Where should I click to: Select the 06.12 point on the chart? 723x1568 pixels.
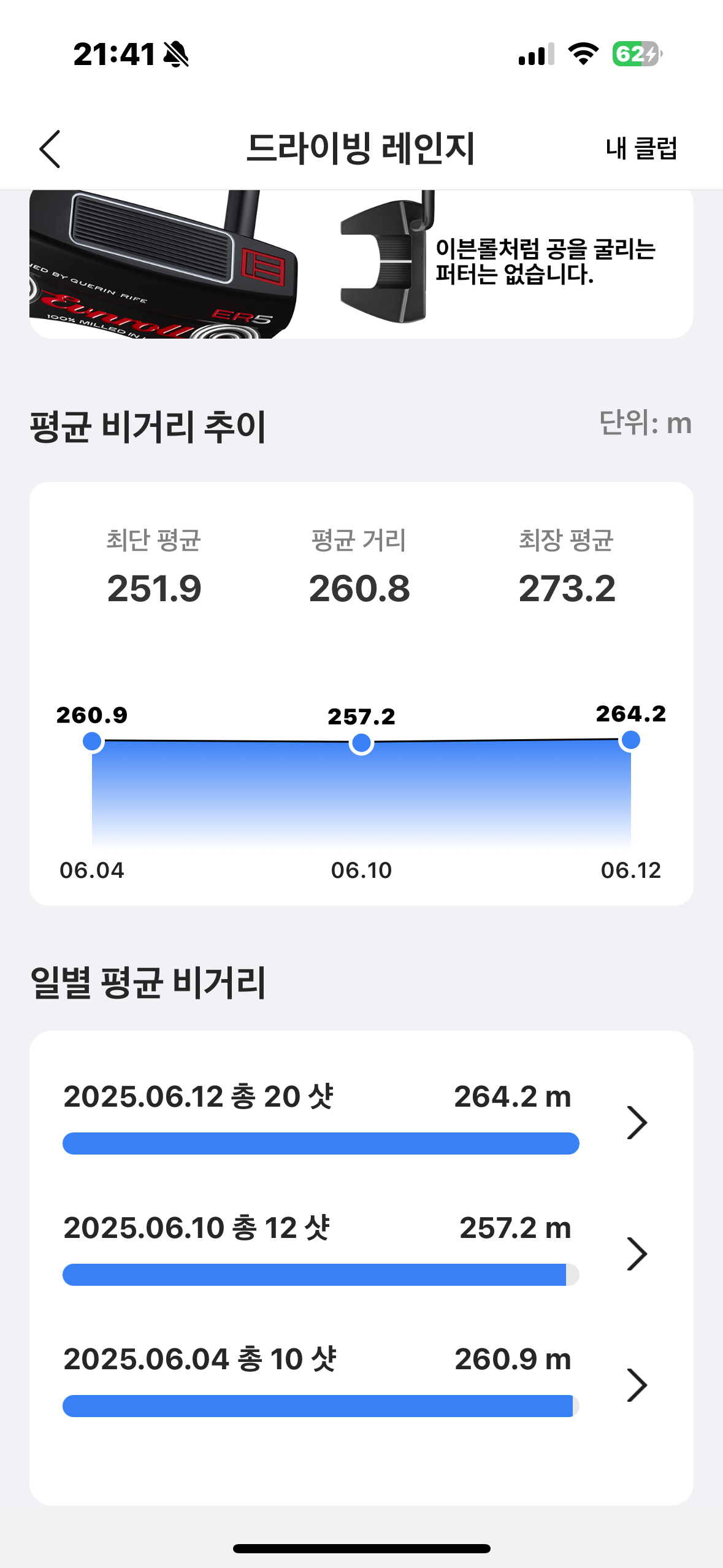pos(630,740)
